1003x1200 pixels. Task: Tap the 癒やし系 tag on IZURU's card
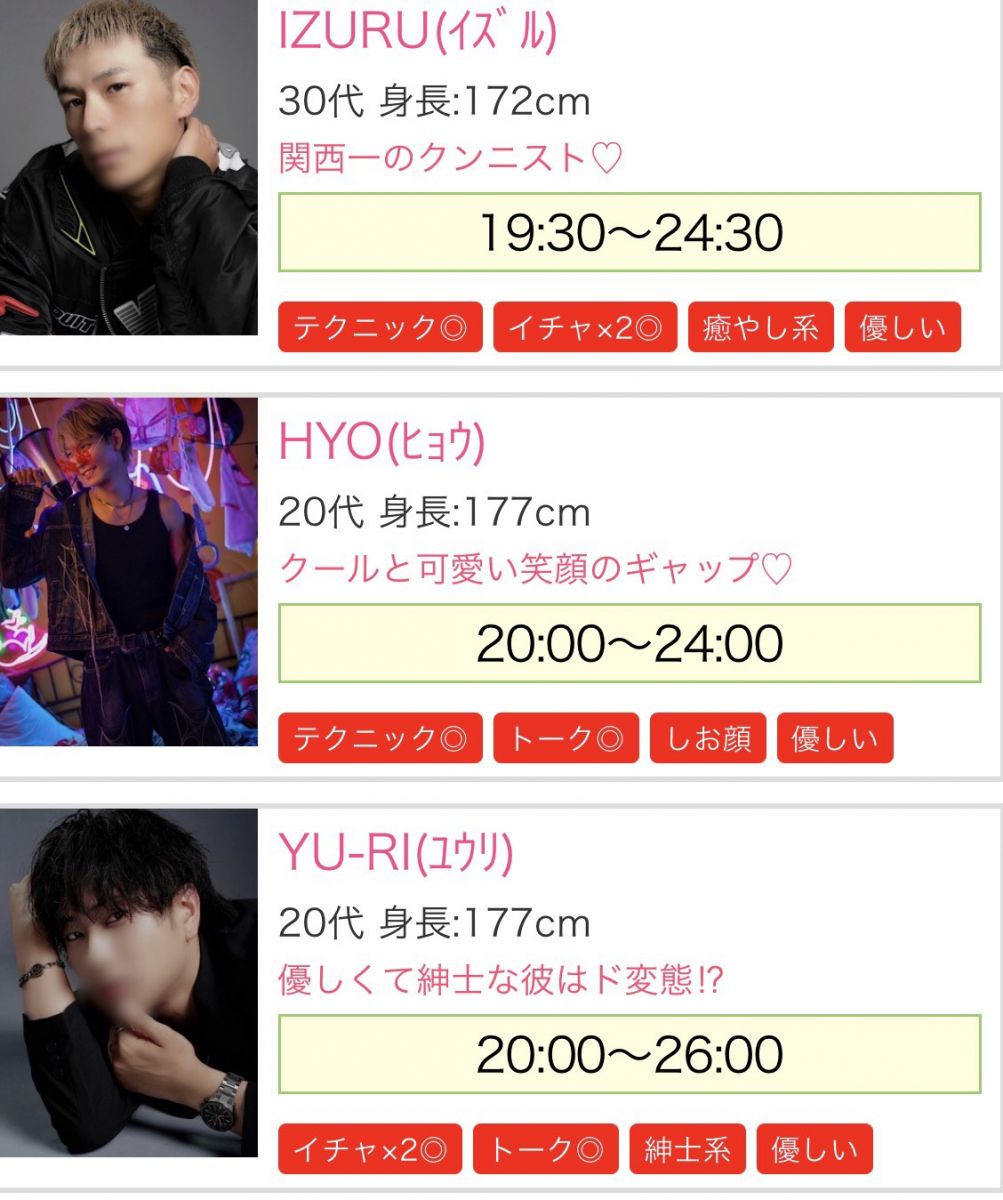[760, 328]
